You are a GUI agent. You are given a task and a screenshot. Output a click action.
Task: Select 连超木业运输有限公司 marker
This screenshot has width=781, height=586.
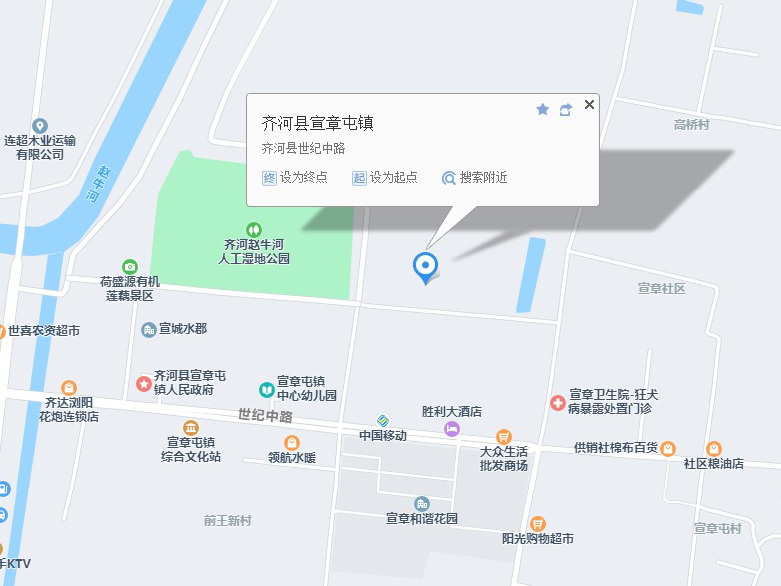point(40,126)
